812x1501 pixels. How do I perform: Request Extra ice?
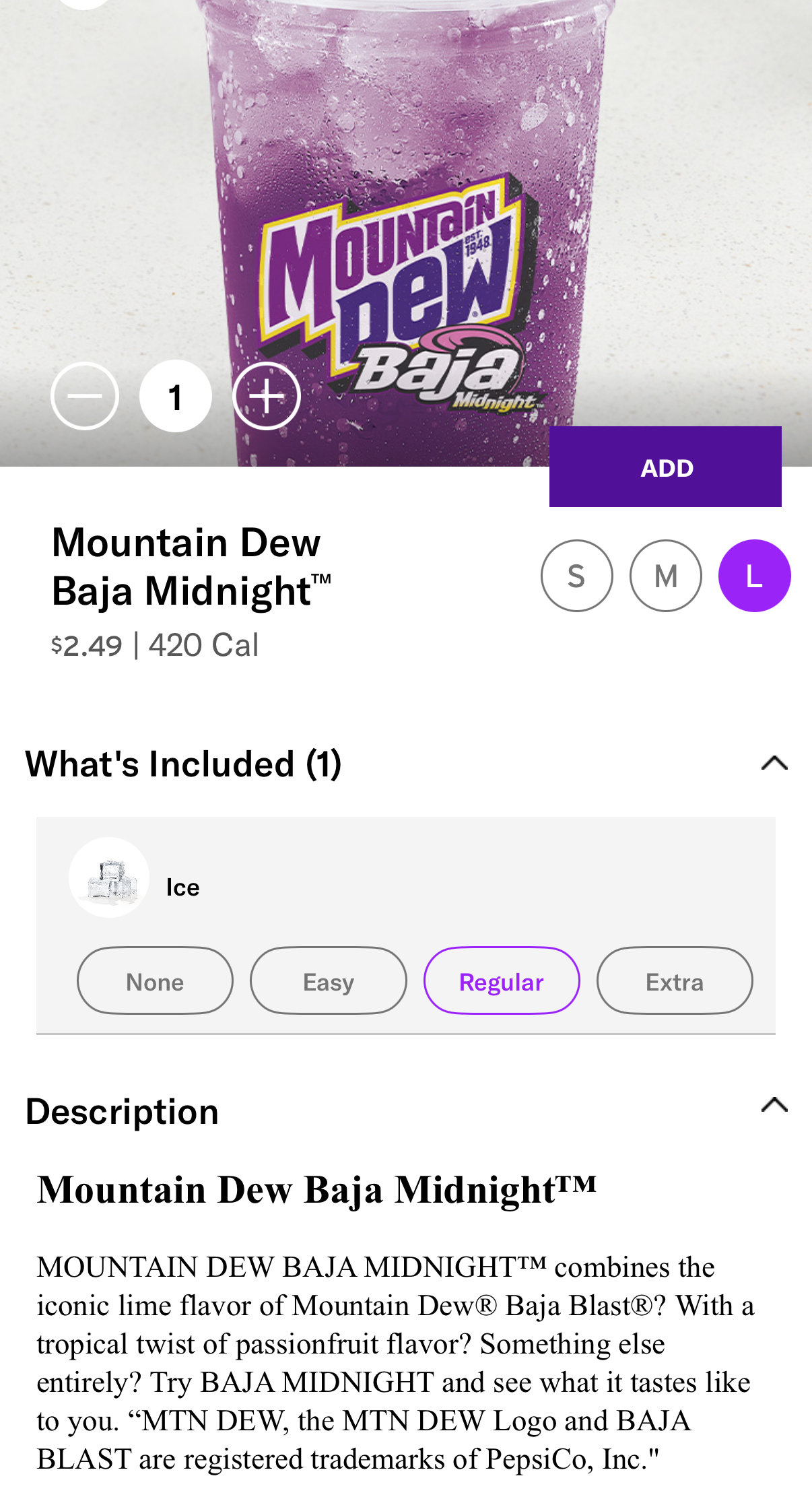674,981
